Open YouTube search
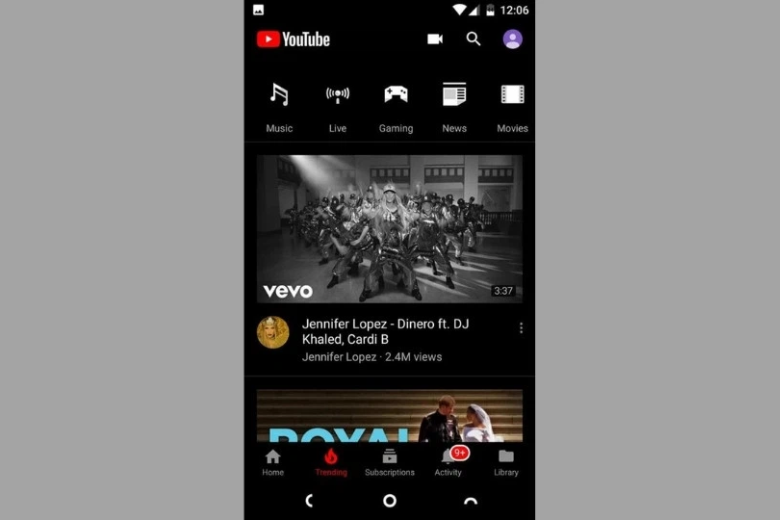Viewport: 780px width, 520px height. 474,39
